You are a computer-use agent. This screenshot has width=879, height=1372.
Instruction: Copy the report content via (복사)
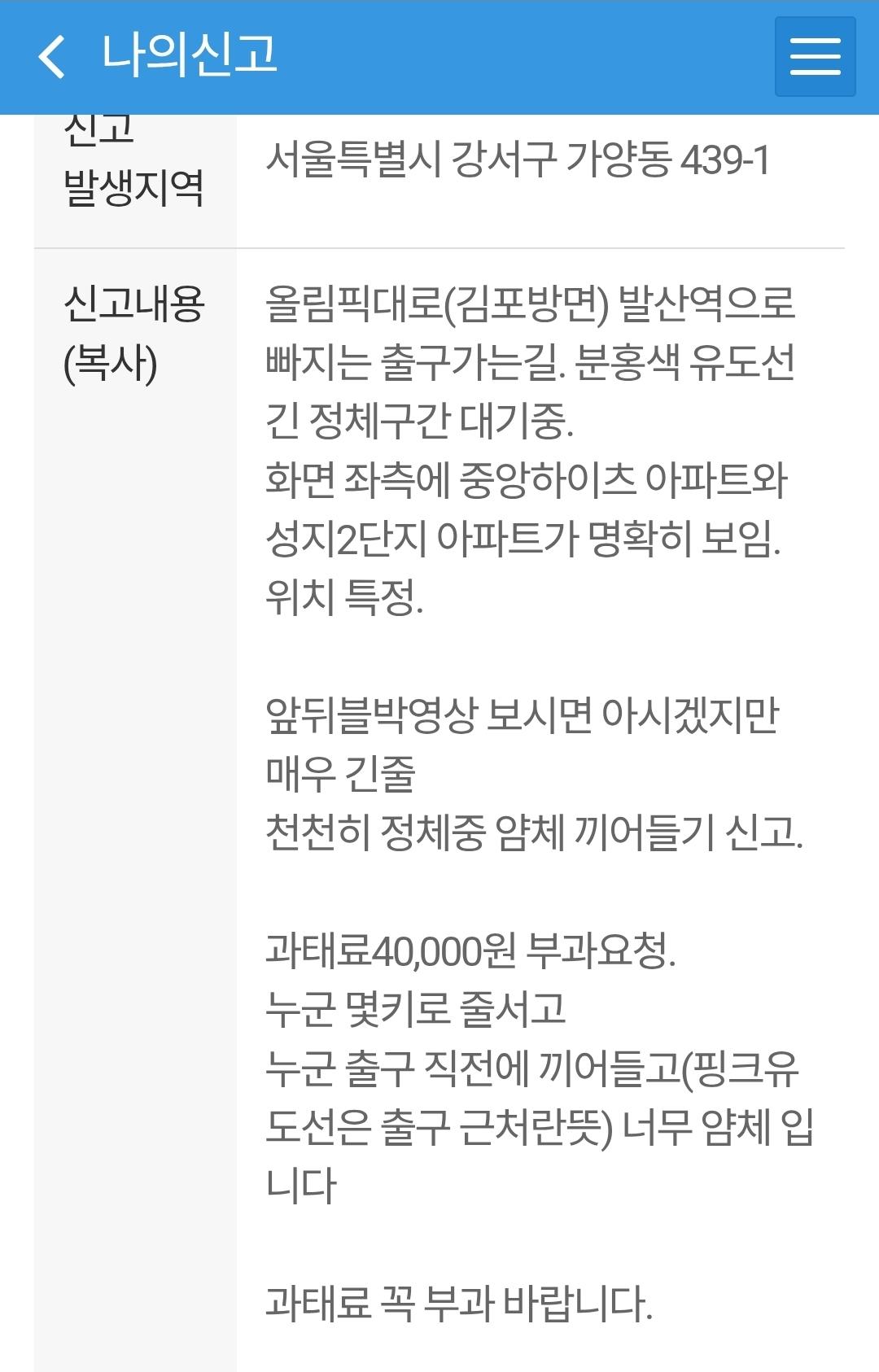pos(110,363)
